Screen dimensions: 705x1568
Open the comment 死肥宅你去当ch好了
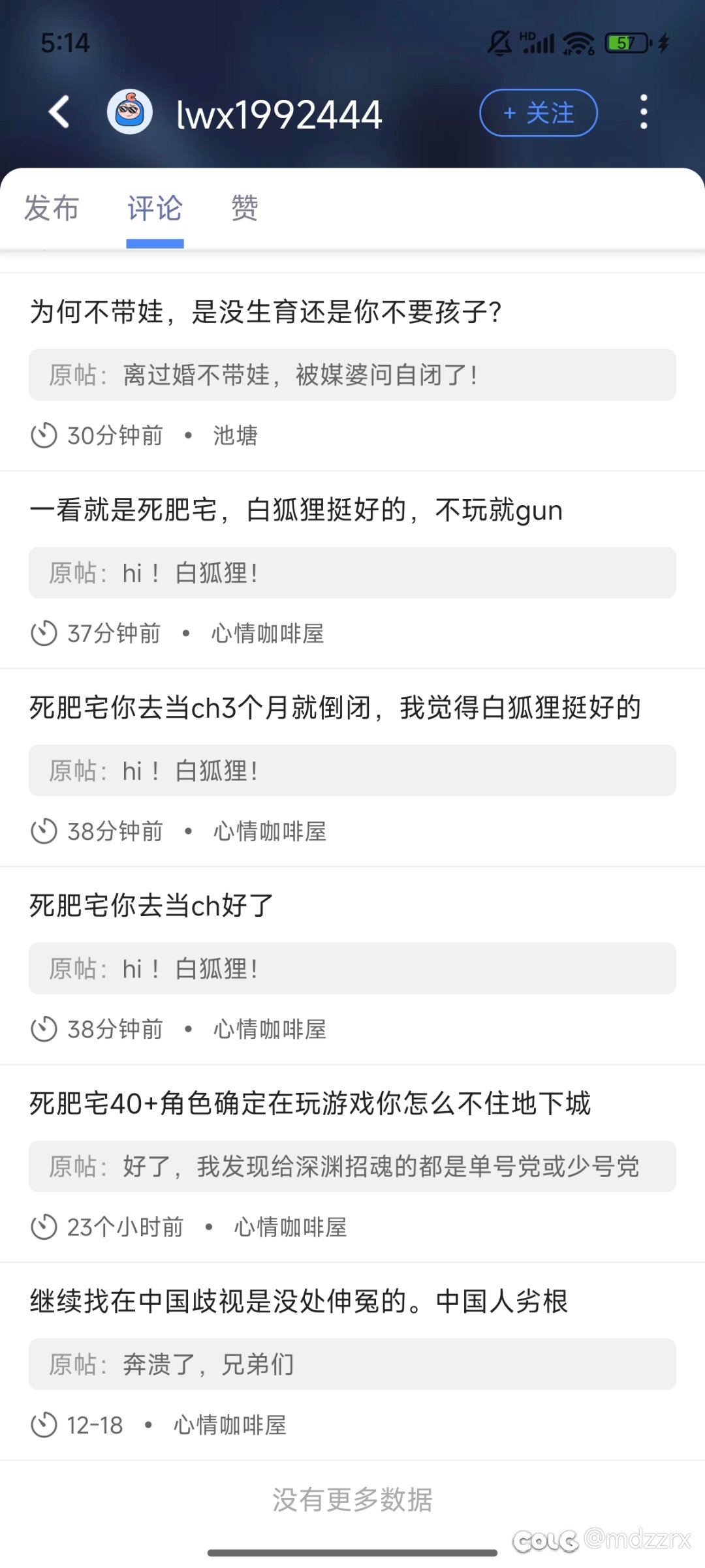click(x=151, y=906)
